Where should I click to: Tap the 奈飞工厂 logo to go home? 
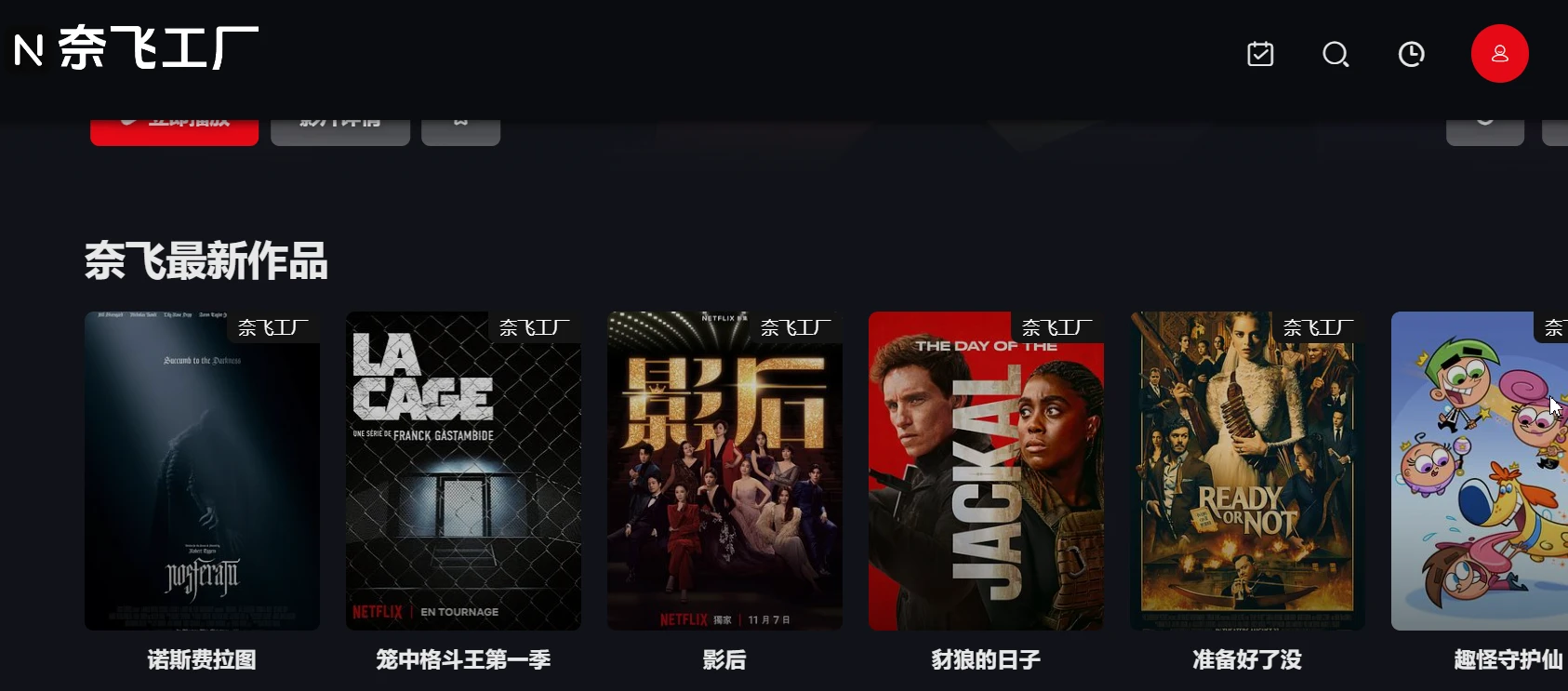pos(137,48)
